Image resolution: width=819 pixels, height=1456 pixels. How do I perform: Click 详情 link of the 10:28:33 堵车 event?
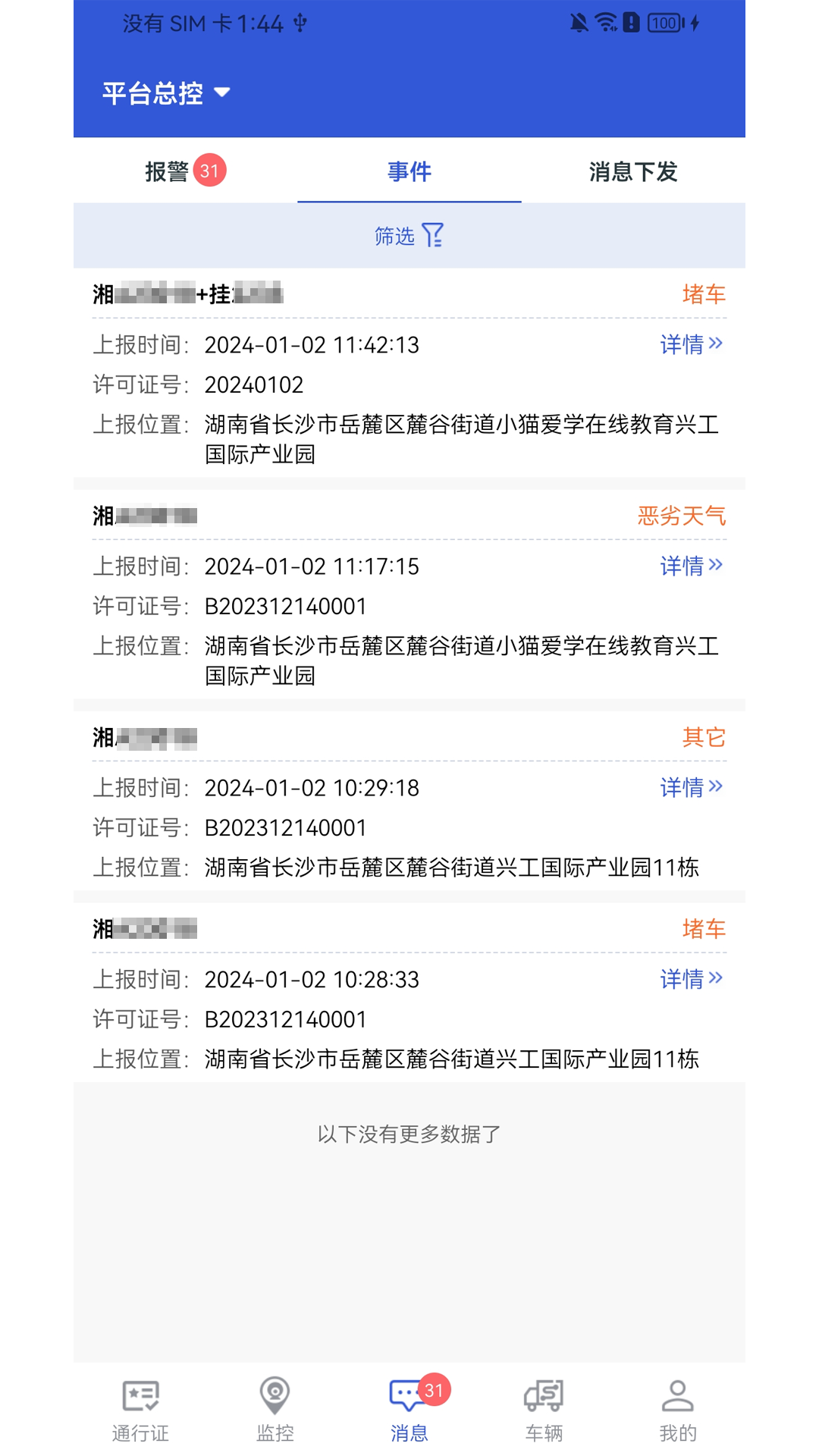(691, 980)
